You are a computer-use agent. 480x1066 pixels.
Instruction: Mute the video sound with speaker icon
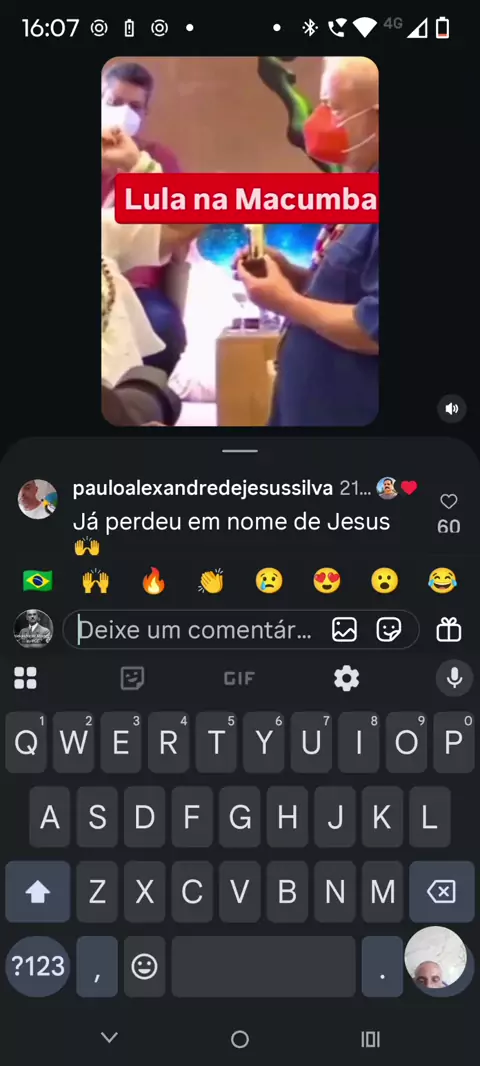[x=452, y=409]
